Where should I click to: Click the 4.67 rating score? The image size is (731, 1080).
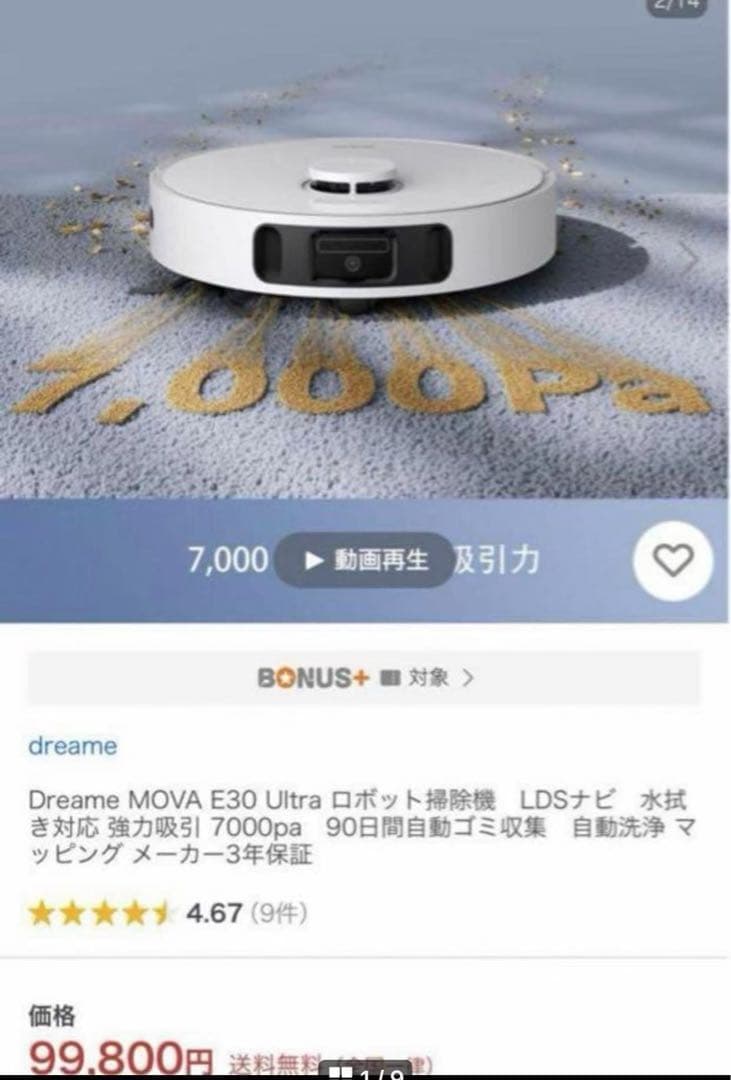pos(216,911)
